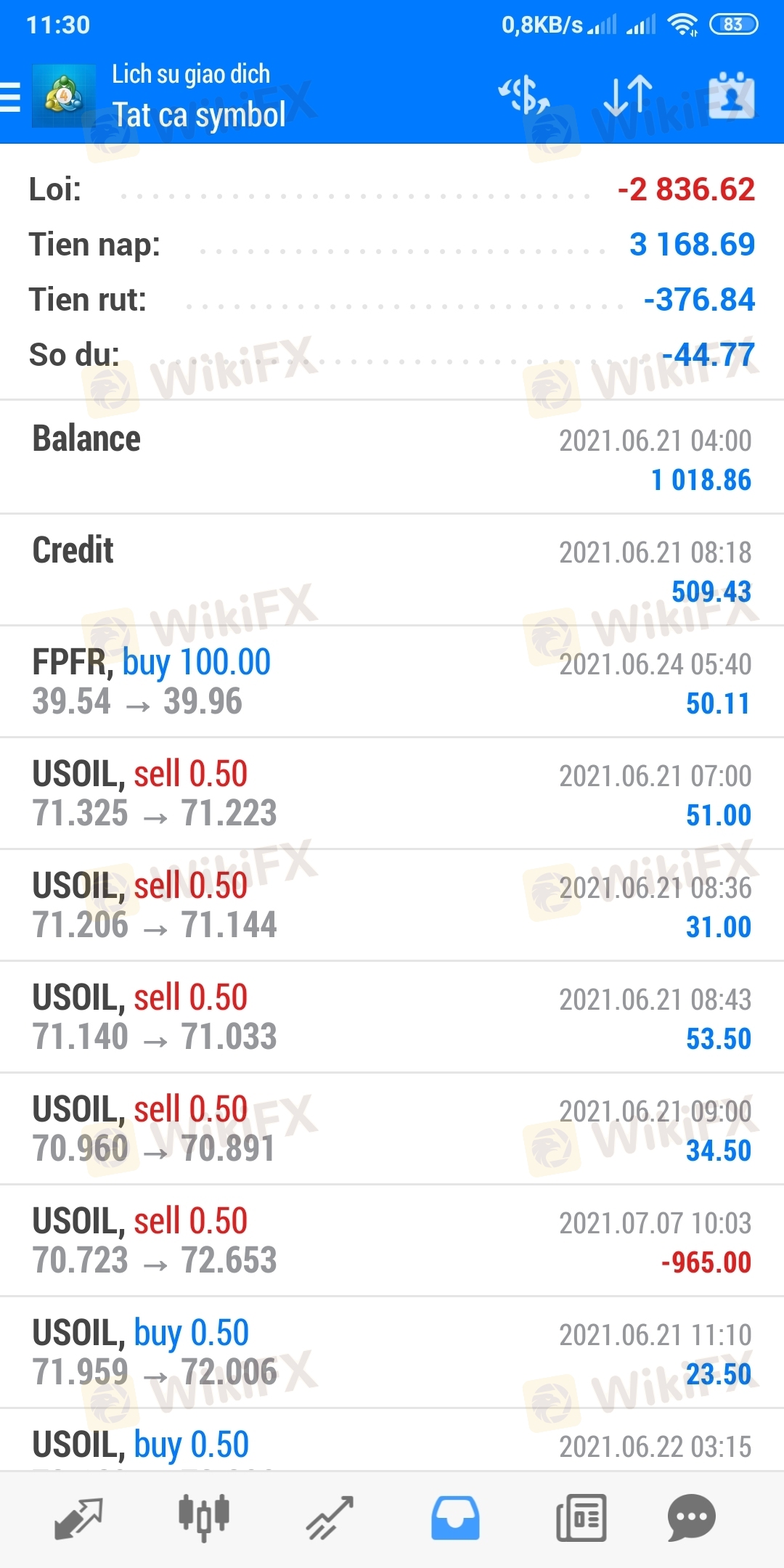Viewport: 784px width, 1568px height.
Task: Open the Credit 509.43 entry
Action: coord(392,570)
